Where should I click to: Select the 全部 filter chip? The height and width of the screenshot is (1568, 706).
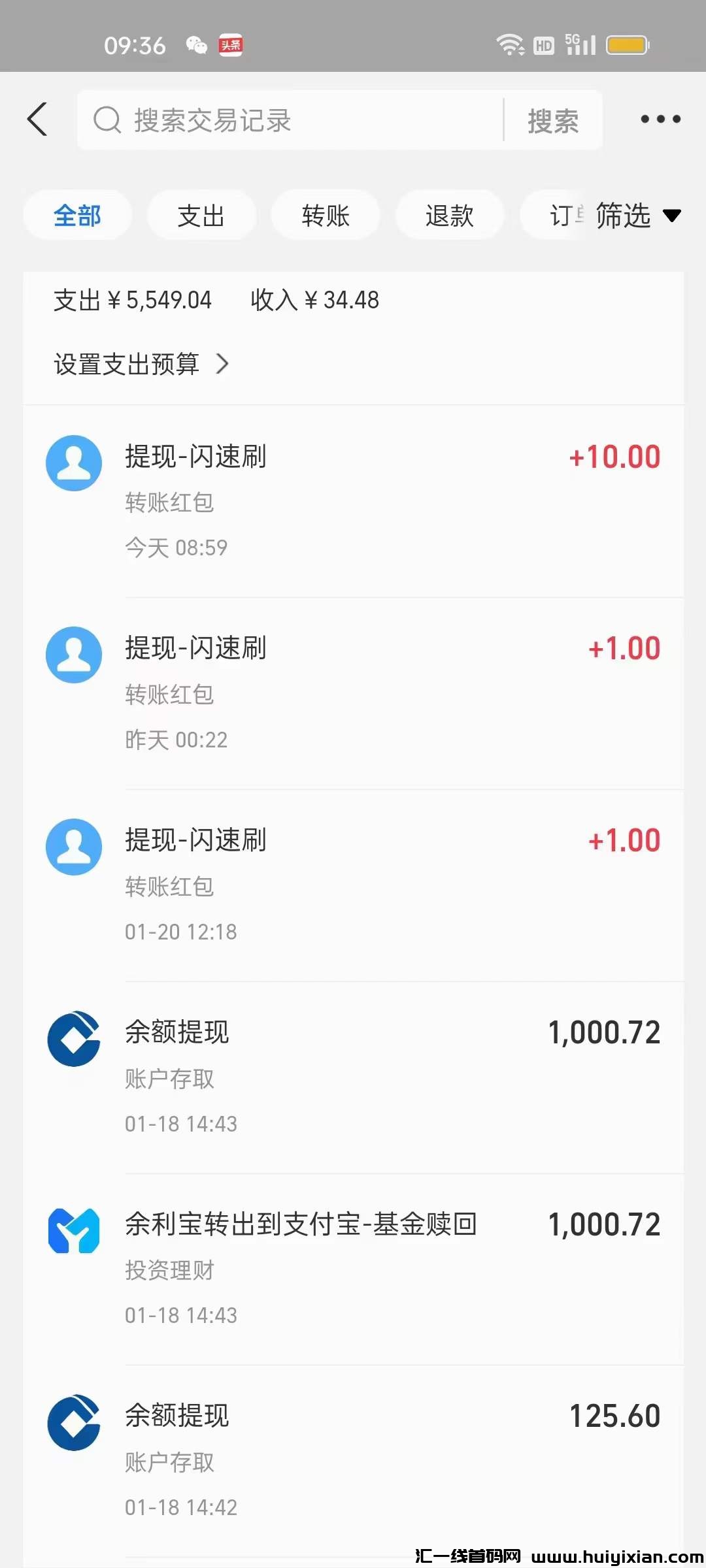tap(77, 216)
